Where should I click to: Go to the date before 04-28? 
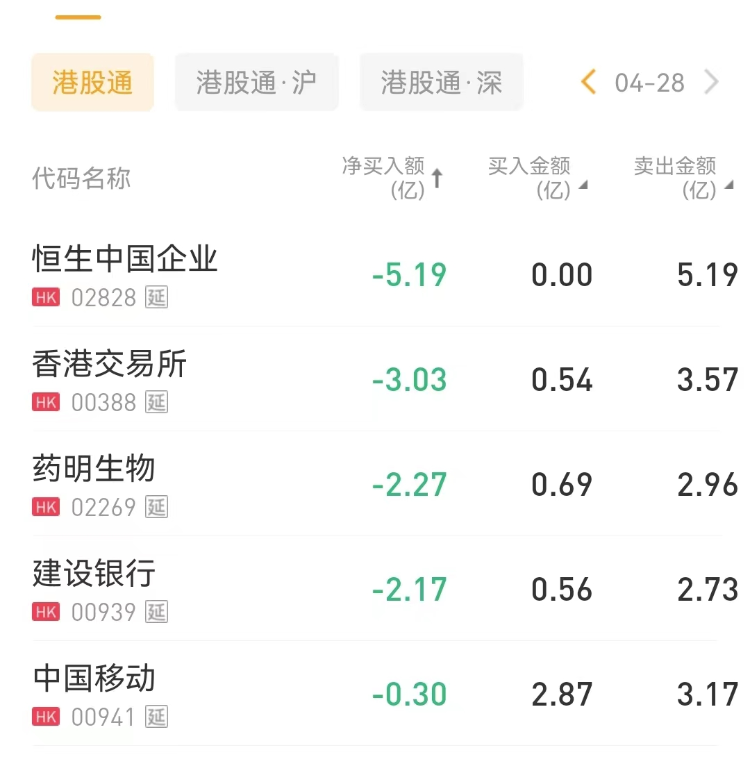coord(589,82)
